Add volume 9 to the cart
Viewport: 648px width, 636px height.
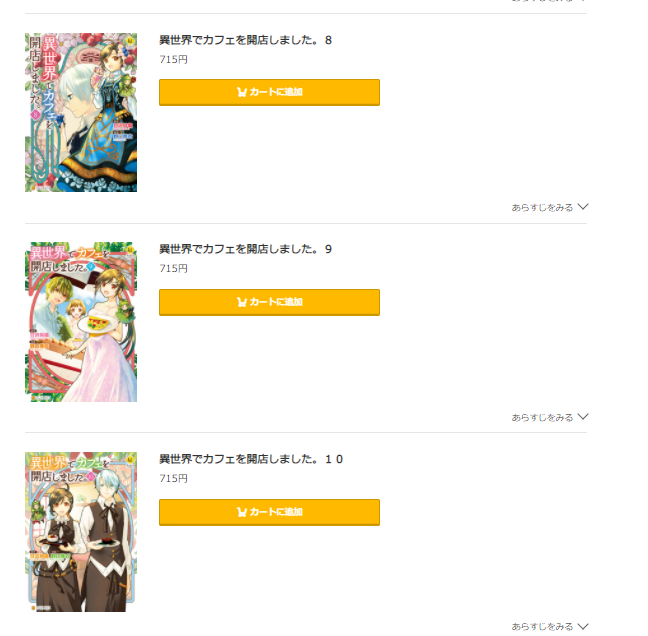(x=269, y=302)
